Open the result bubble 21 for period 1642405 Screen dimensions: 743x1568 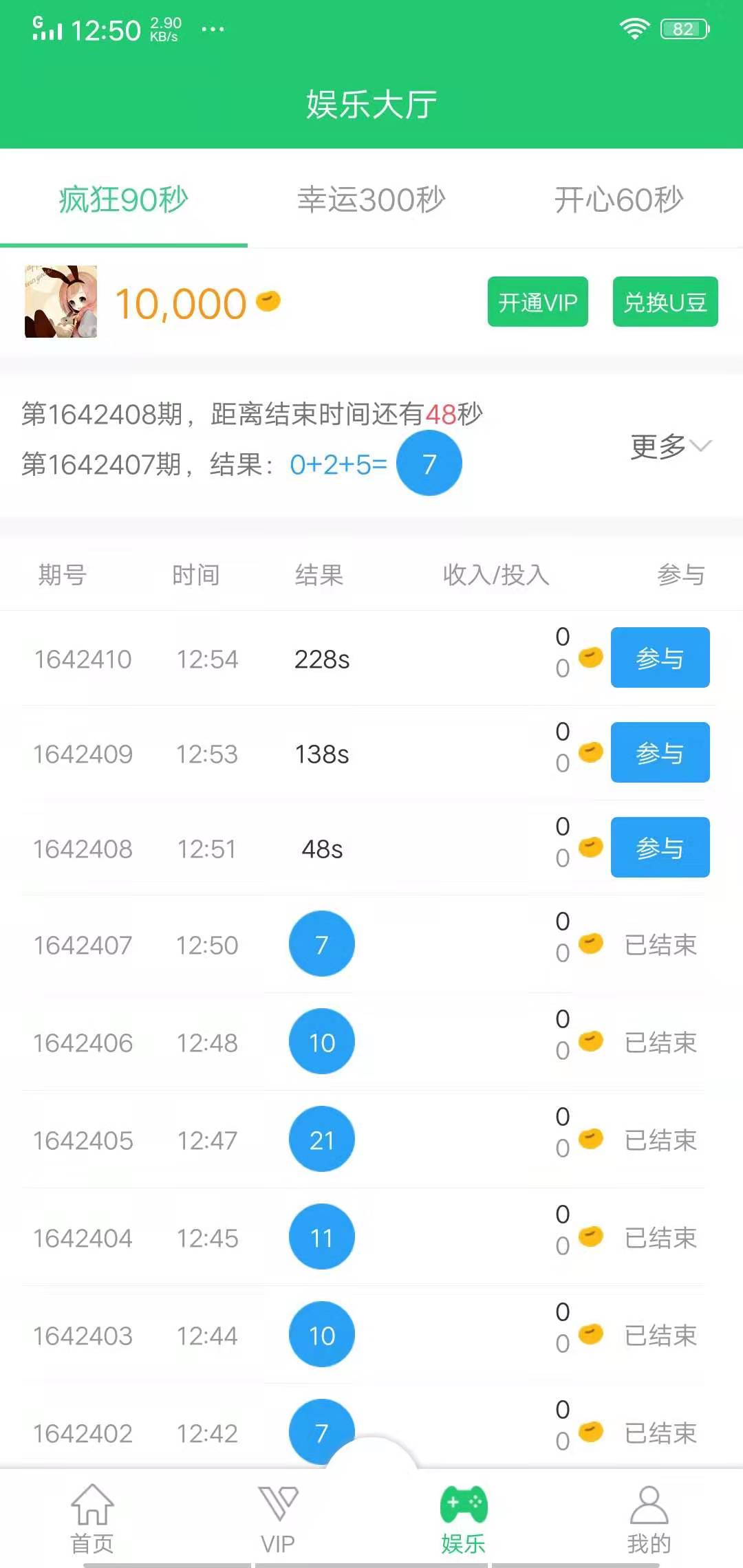[321, 1138]
